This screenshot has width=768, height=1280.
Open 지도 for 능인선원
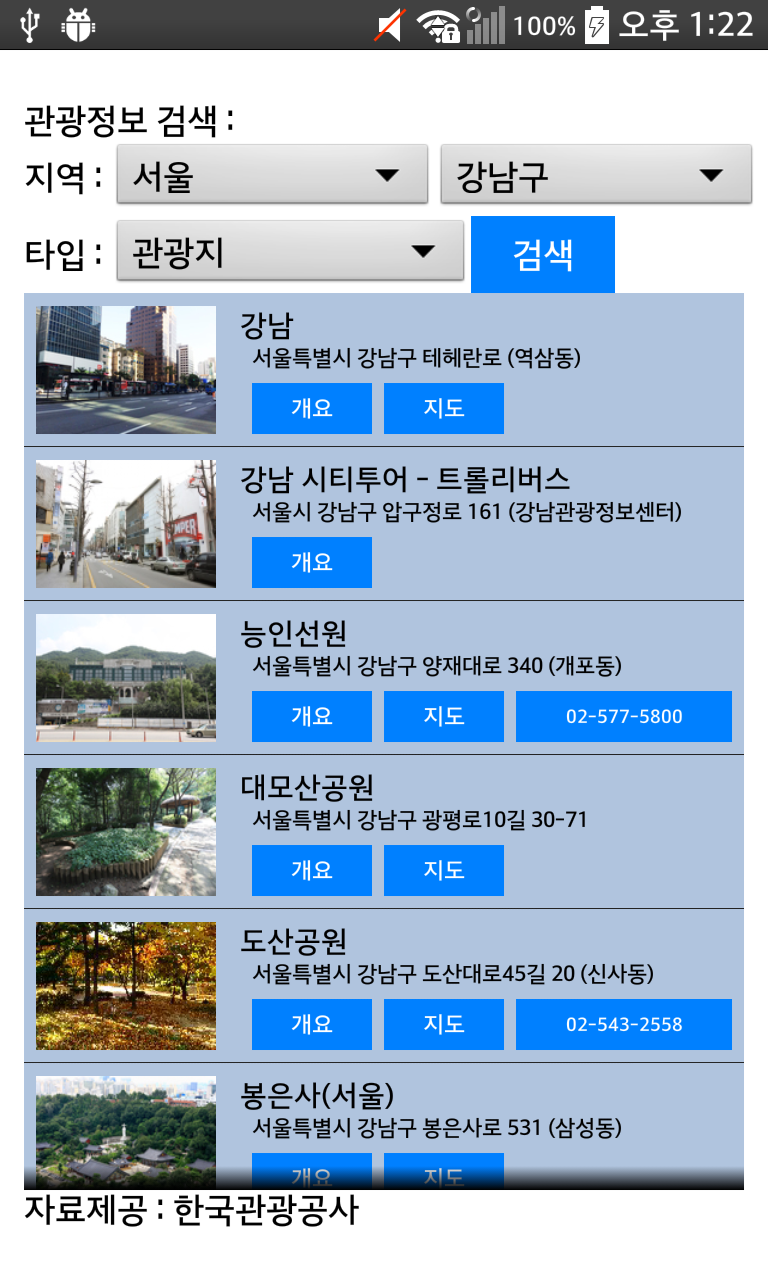click(444, 716)
